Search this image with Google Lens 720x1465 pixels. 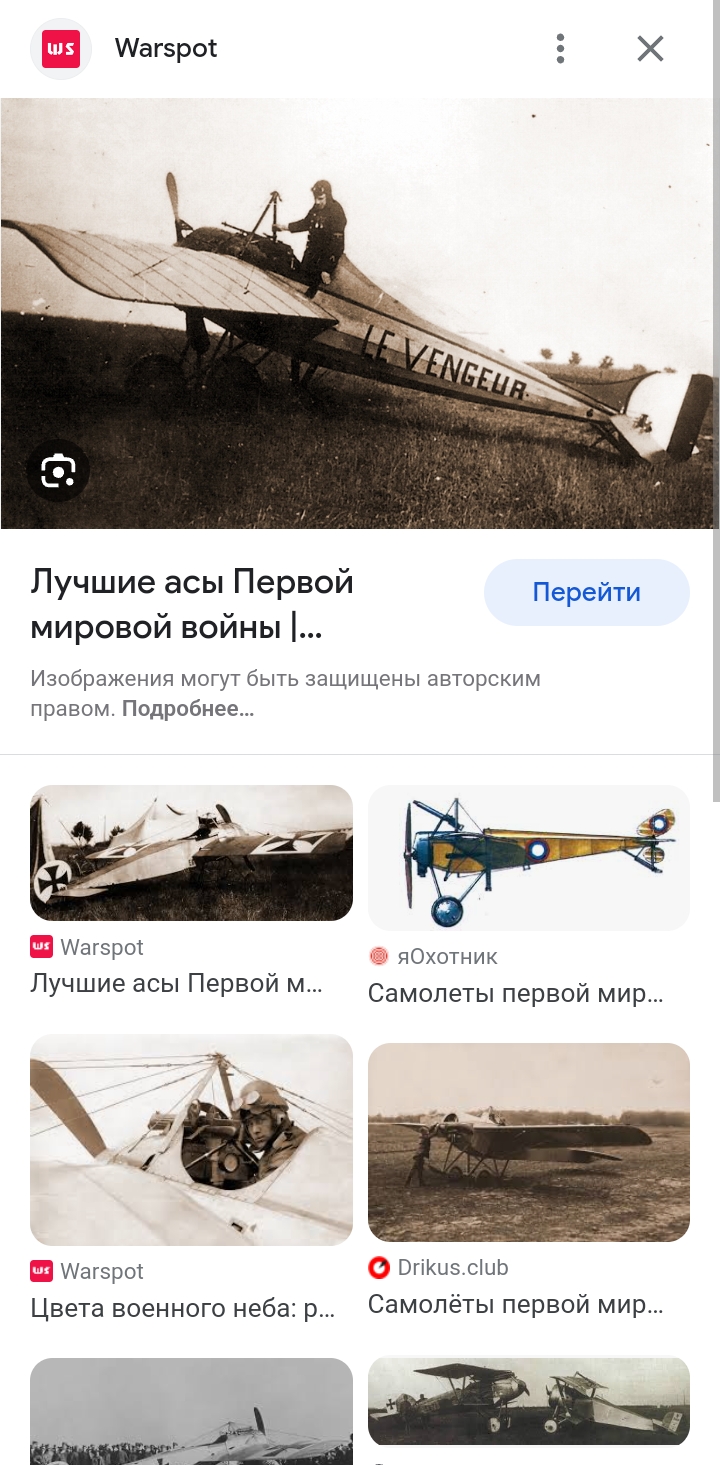tap(58, 471)
